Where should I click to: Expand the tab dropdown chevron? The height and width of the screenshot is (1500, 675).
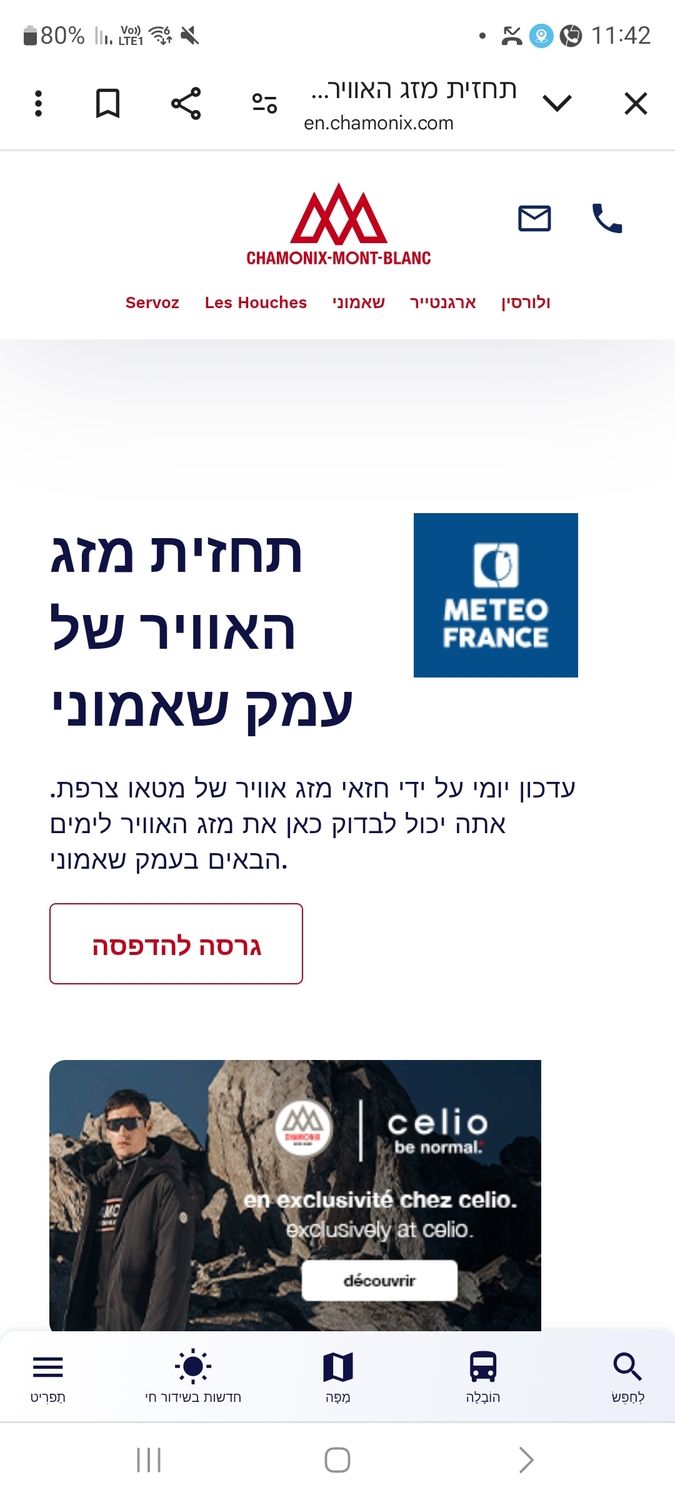pyautogui.click(x=557, y=104)
